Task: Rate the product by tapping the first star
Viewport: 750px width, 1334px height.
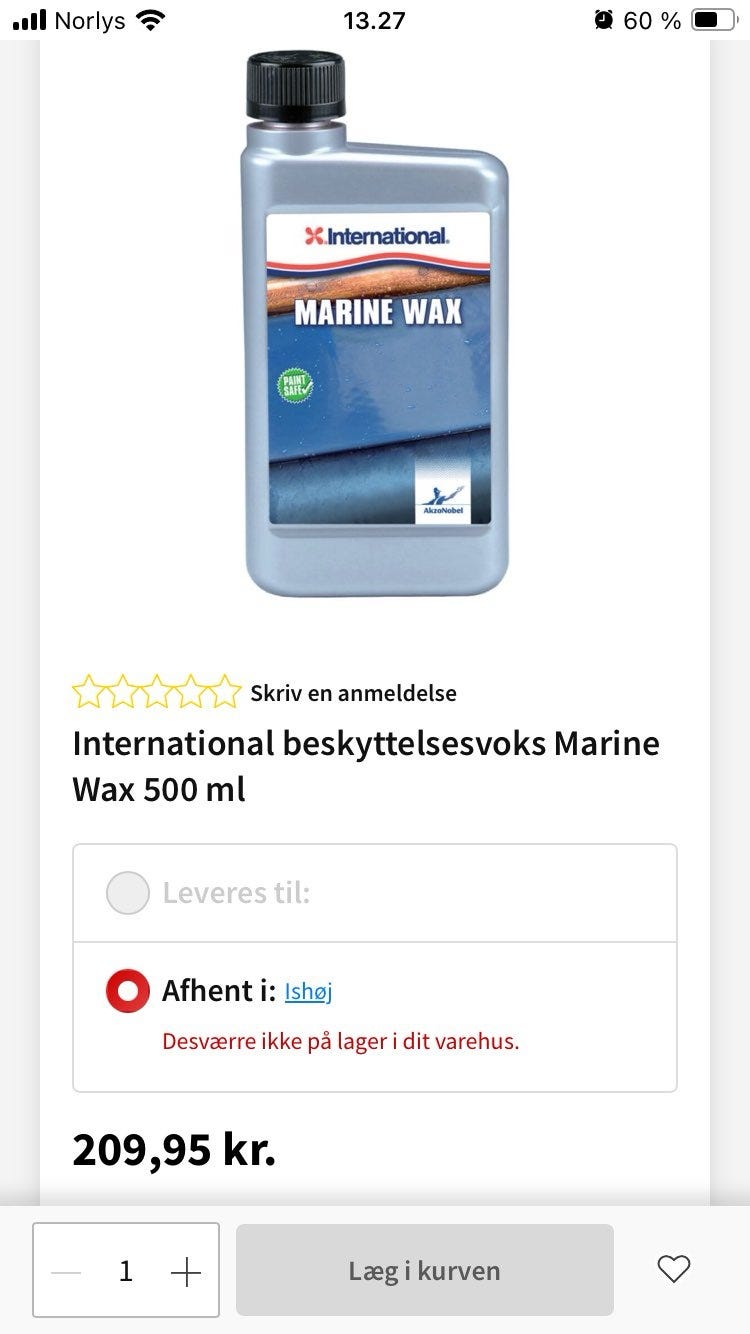Action: coord(90,691)
